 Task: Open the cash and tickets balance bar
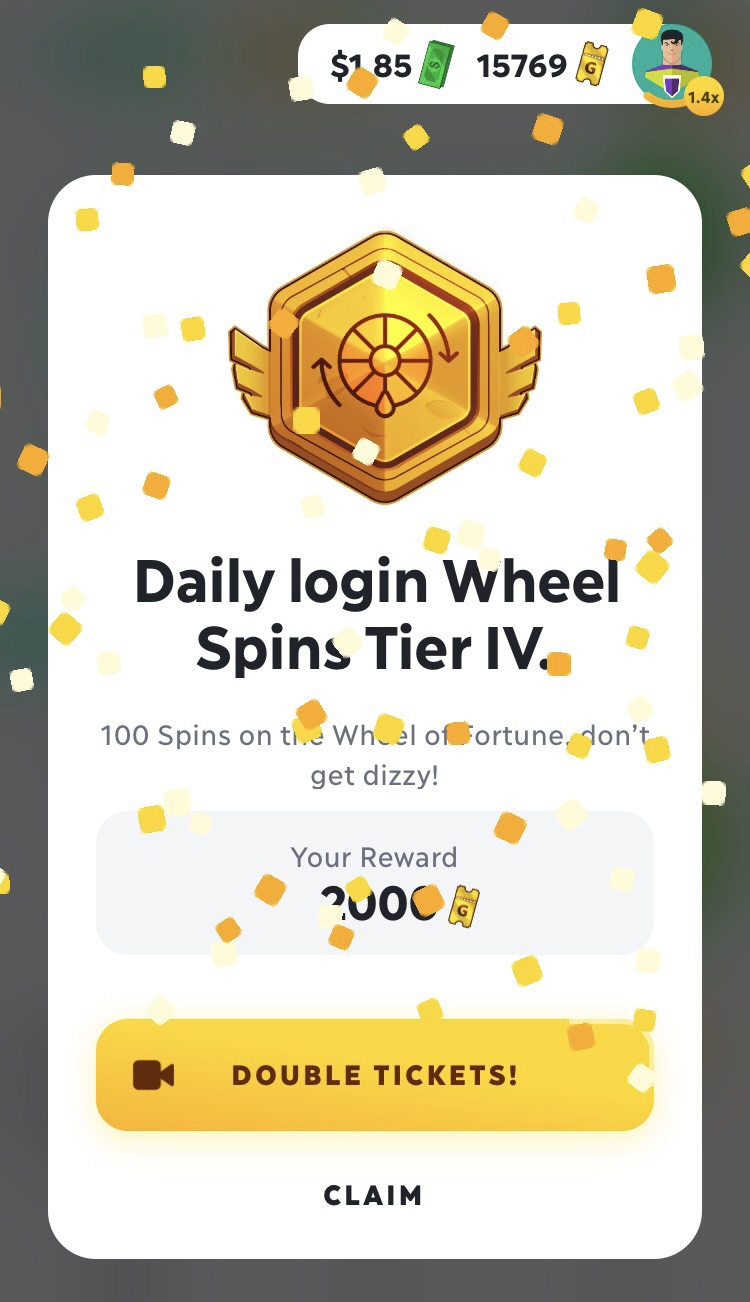click(465, 66)
